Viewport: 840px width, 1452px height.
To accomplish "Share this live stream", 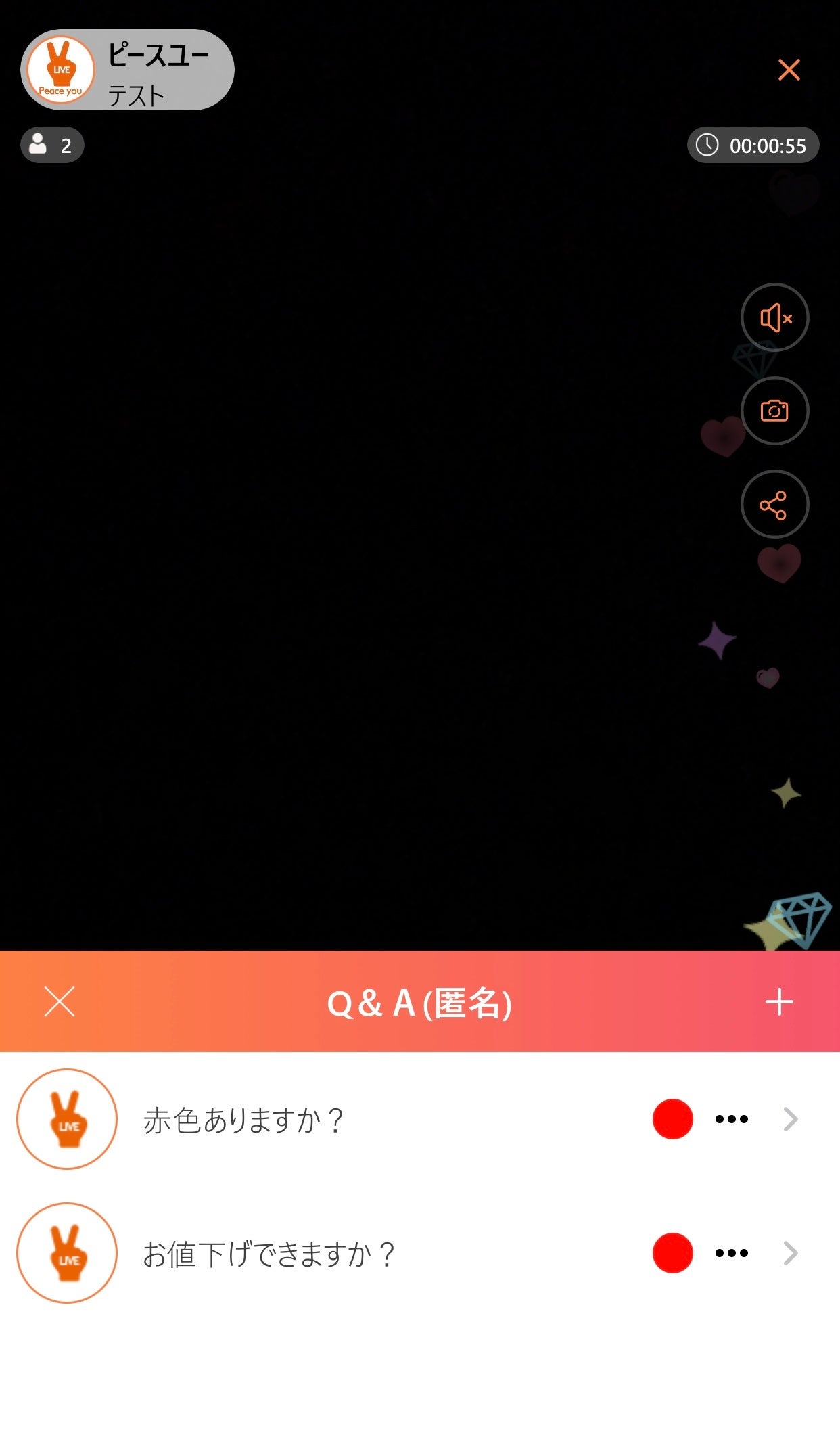I will click(774, 505).
